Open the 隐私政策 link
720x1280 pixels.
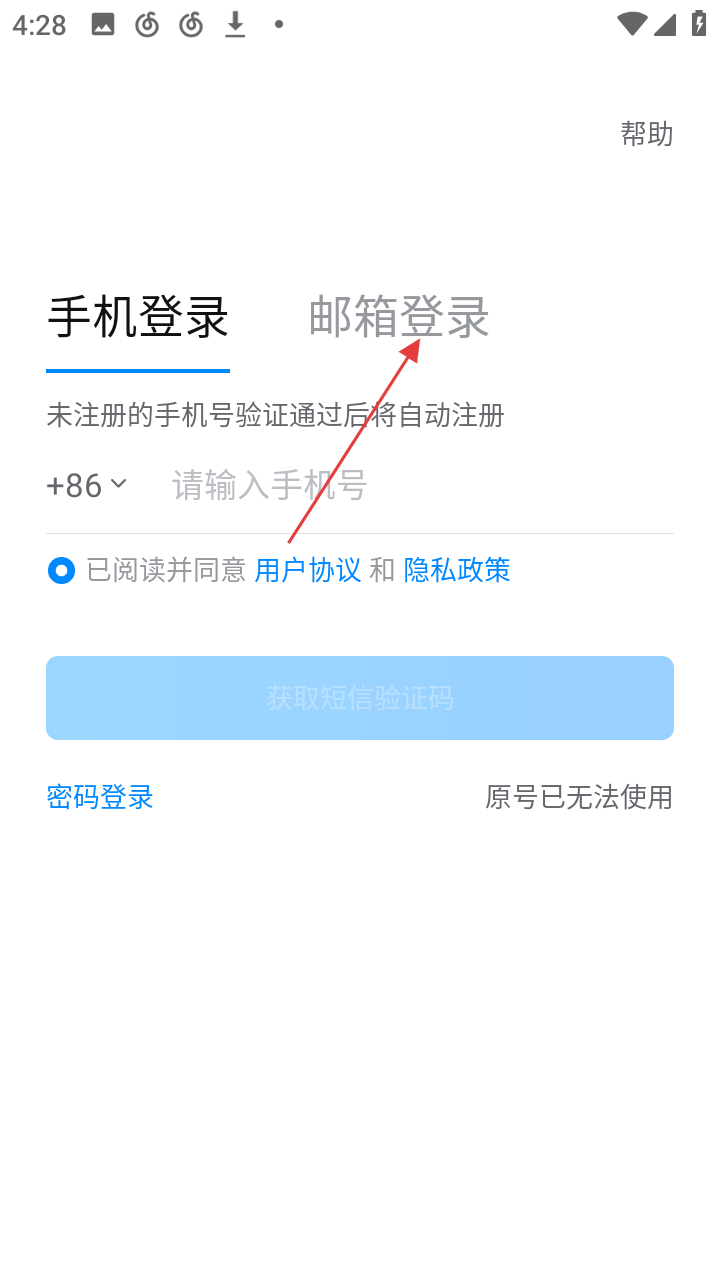click(x=457, y=571)
